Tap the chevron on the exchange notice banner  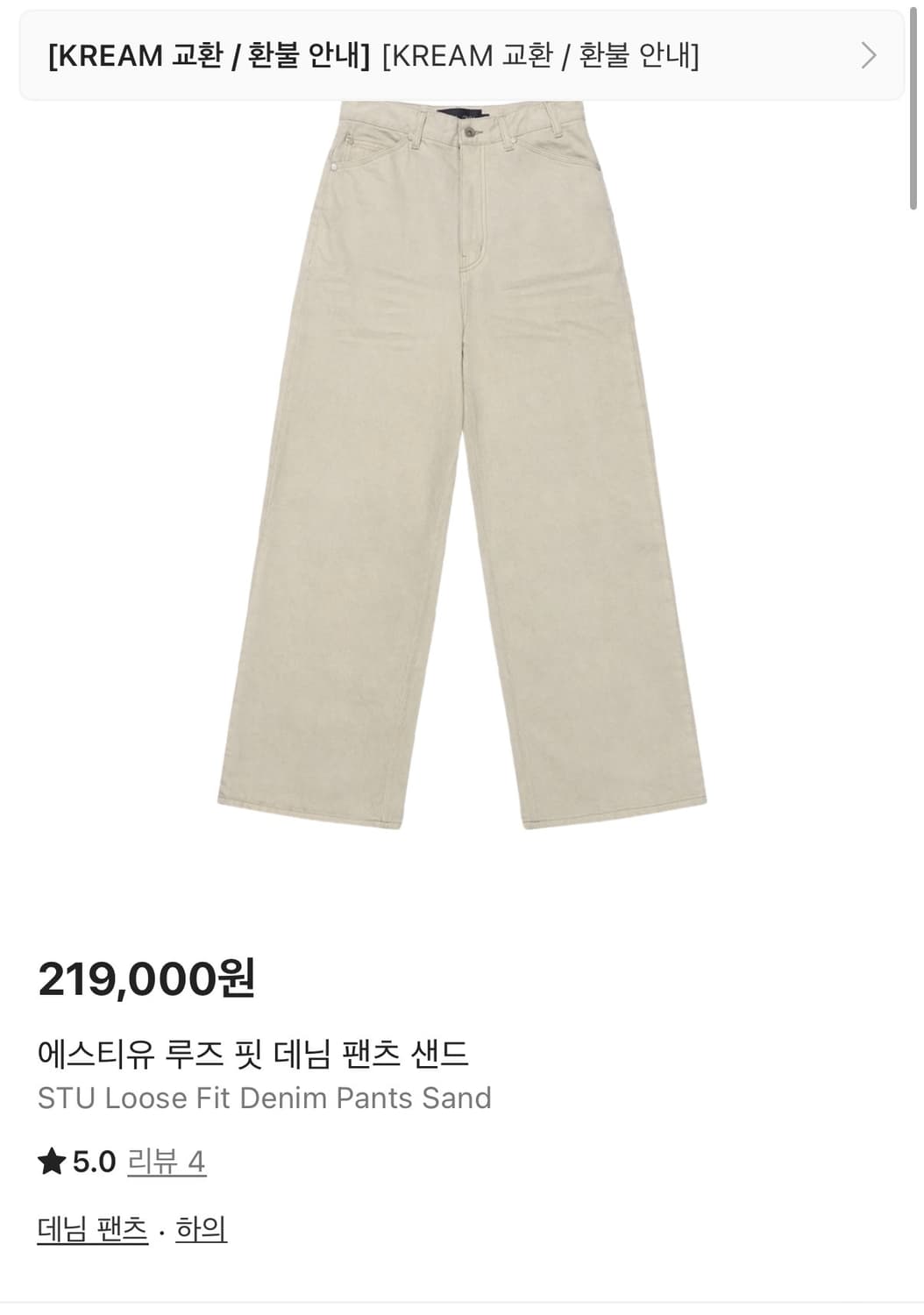click(869, 57)
